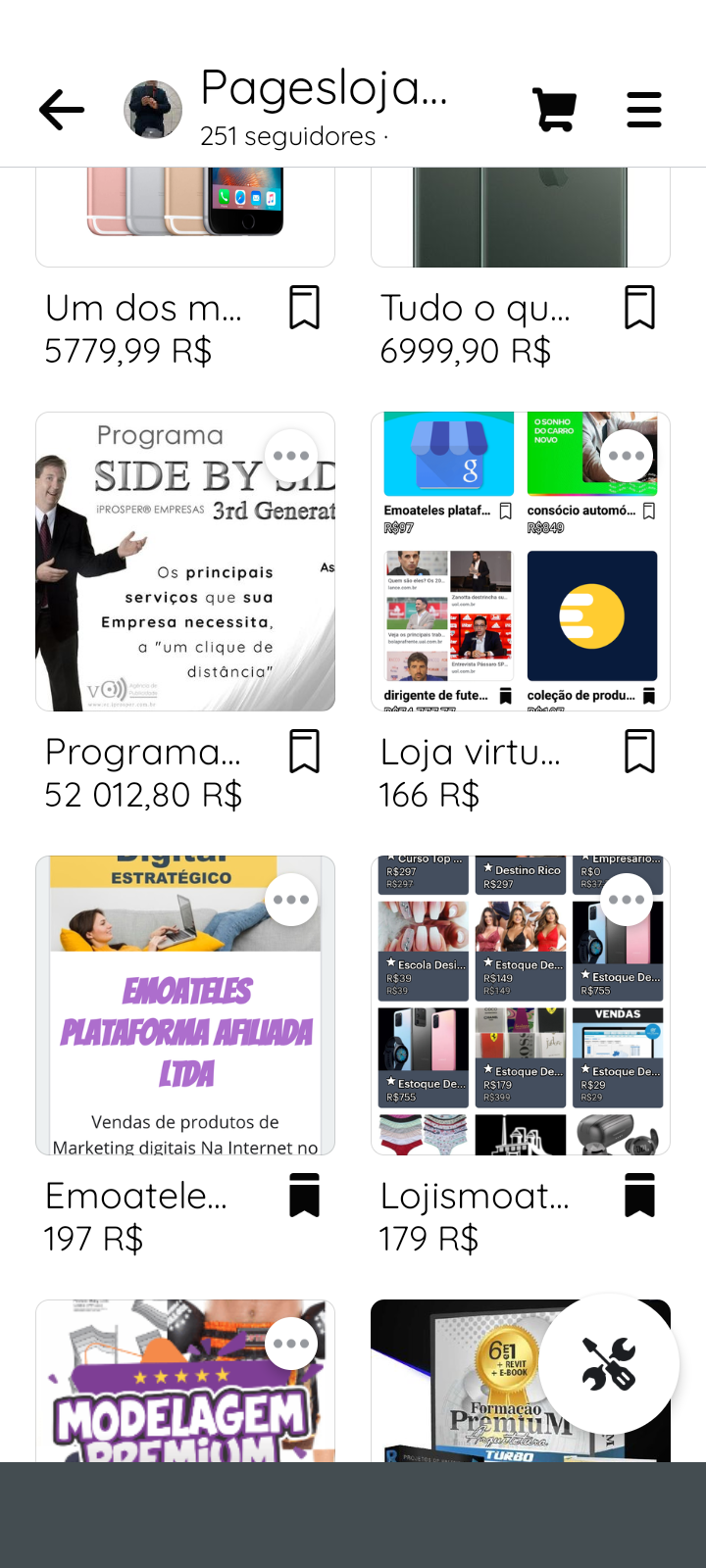Screen dimensions: 706x1568
Task: Bookmark the 6999,90 R$ product
Action: pos(640,308)
